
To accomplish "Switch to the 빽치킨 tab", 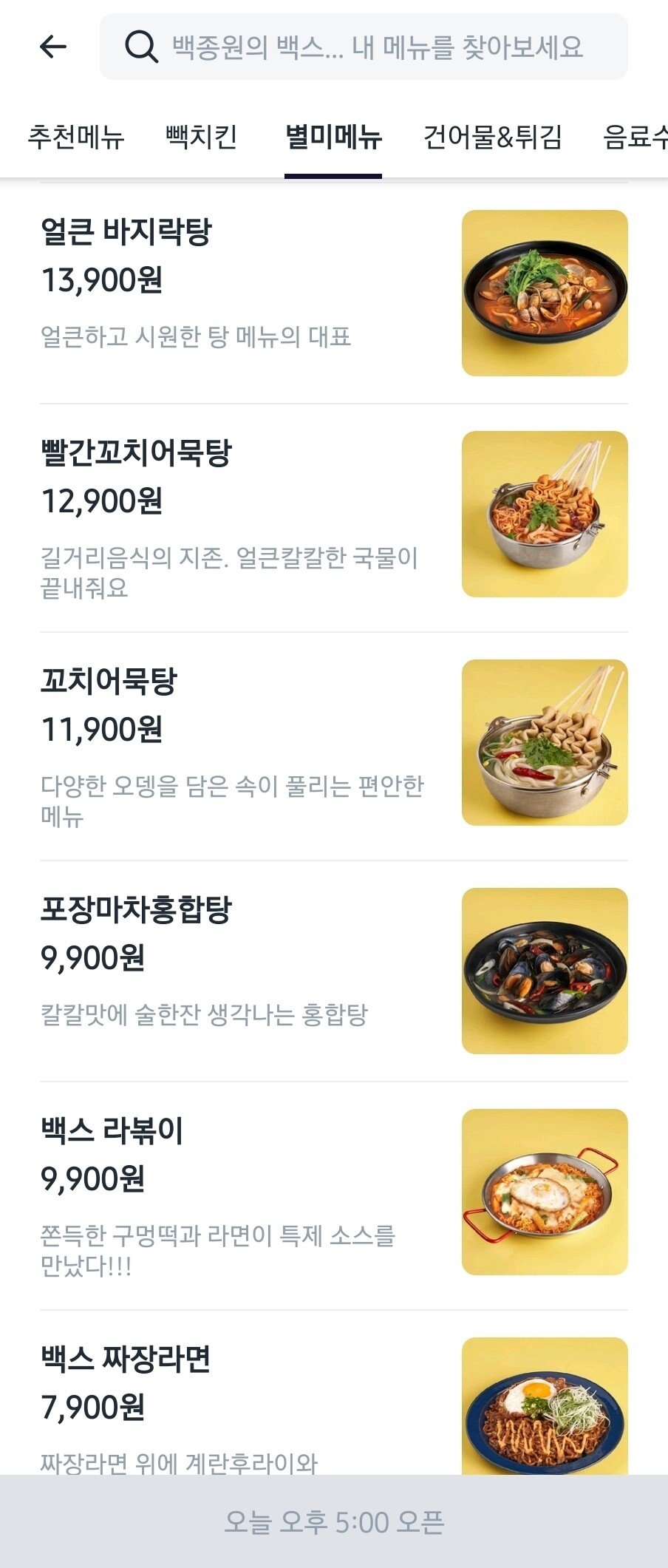I will click(x=201, y=138).
